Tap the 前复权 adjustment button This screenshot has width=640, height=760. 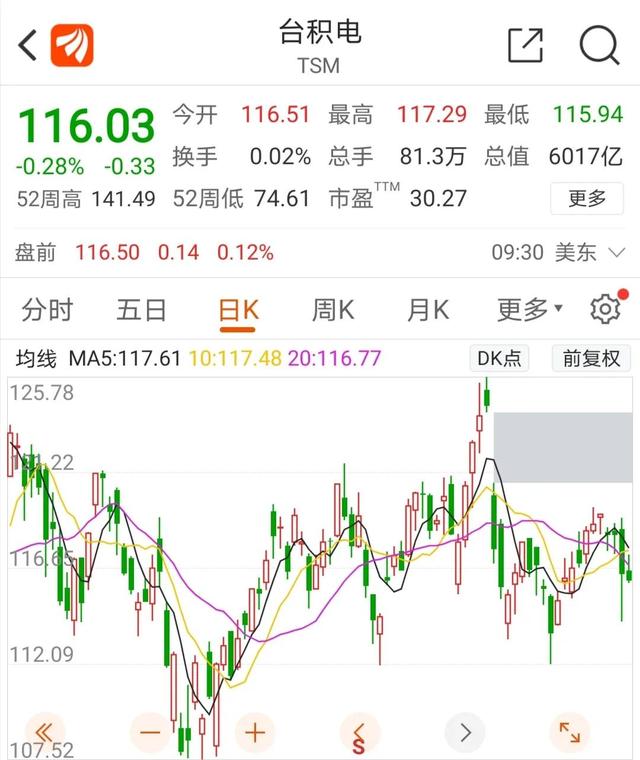(x=591, y=358)
